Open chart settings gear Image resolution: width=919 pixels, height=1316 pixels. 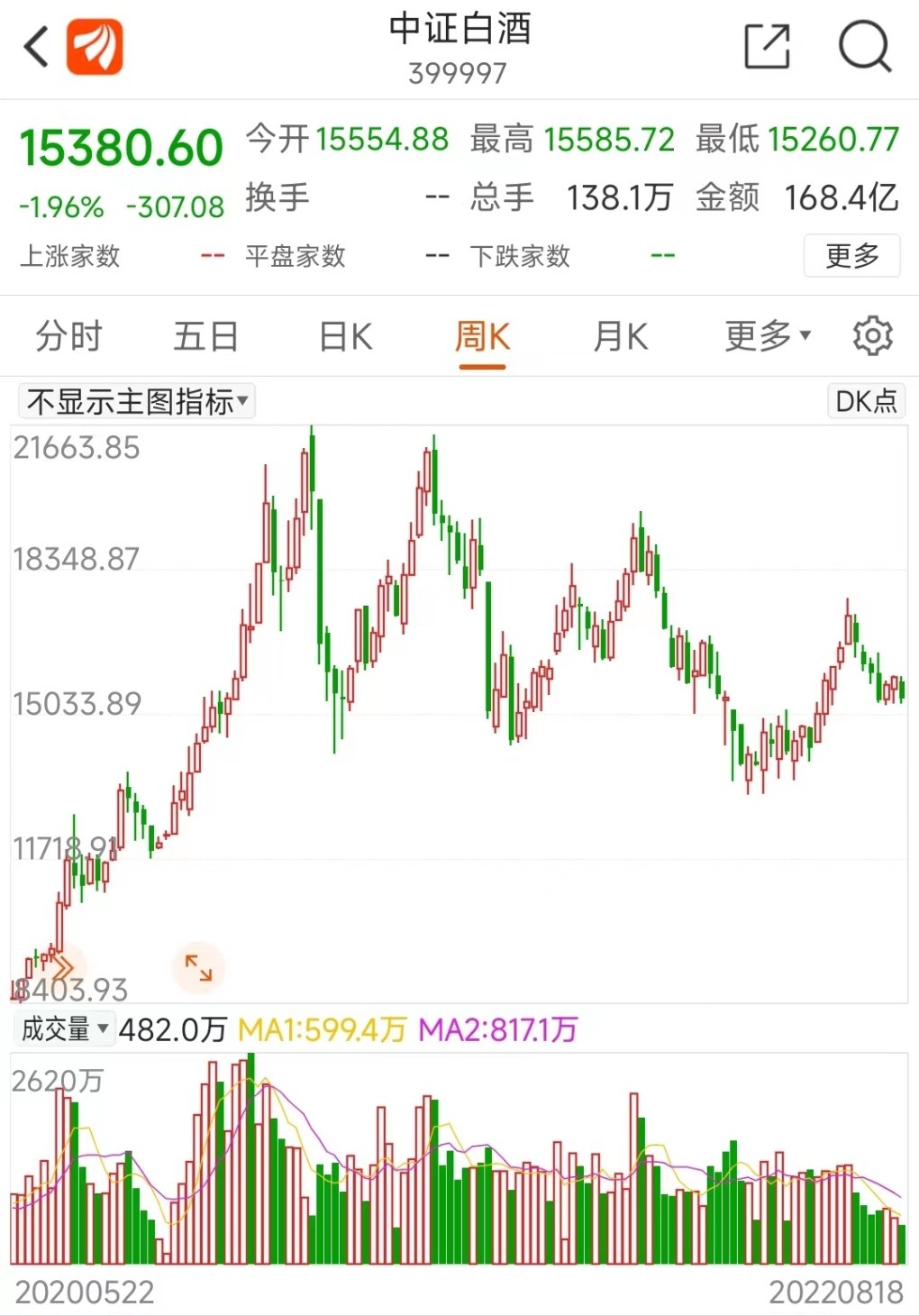coord(872,336)
